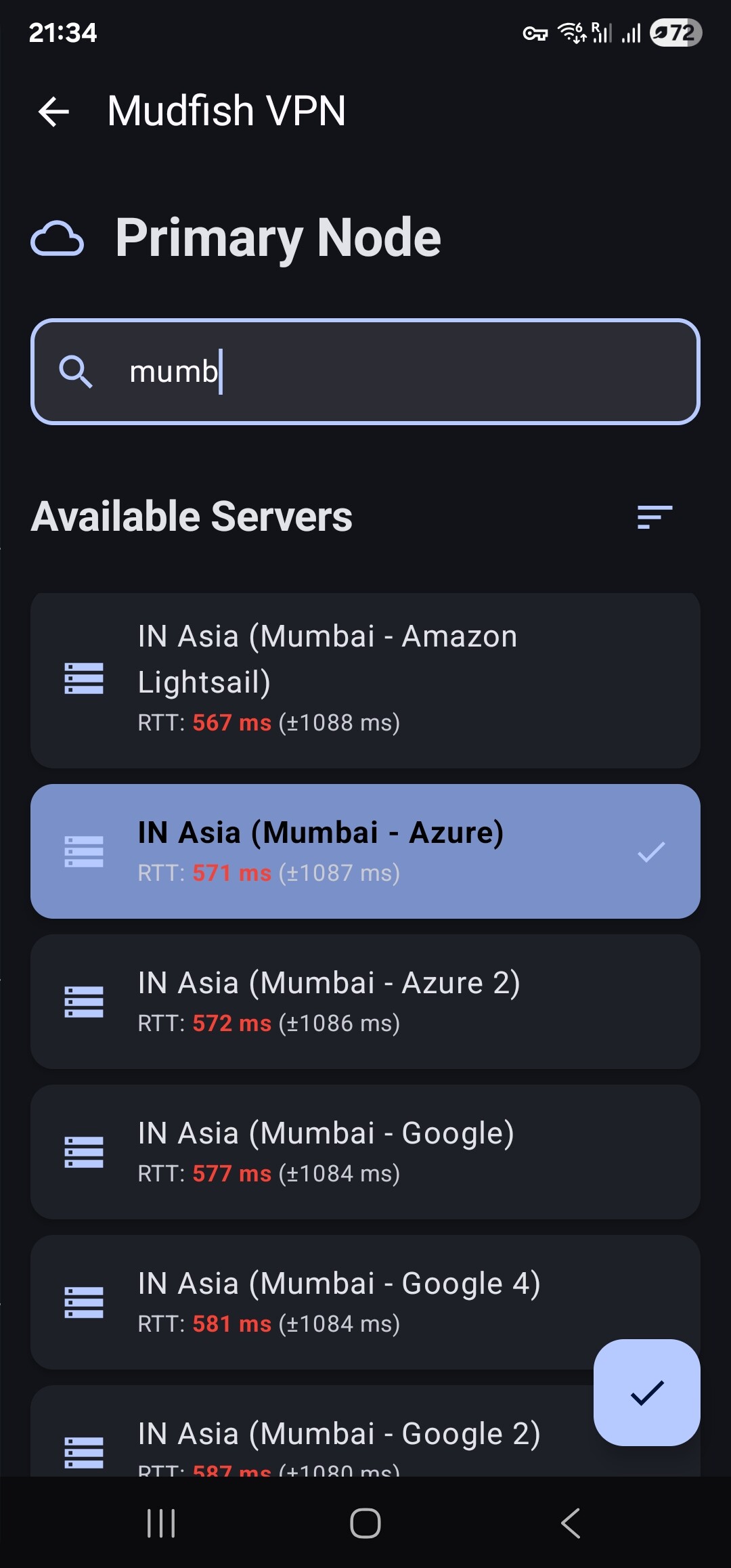The width and height of the screenshot is (731, 1568).
Task: Tap the system home button
Action: (x=365, y=1523)
